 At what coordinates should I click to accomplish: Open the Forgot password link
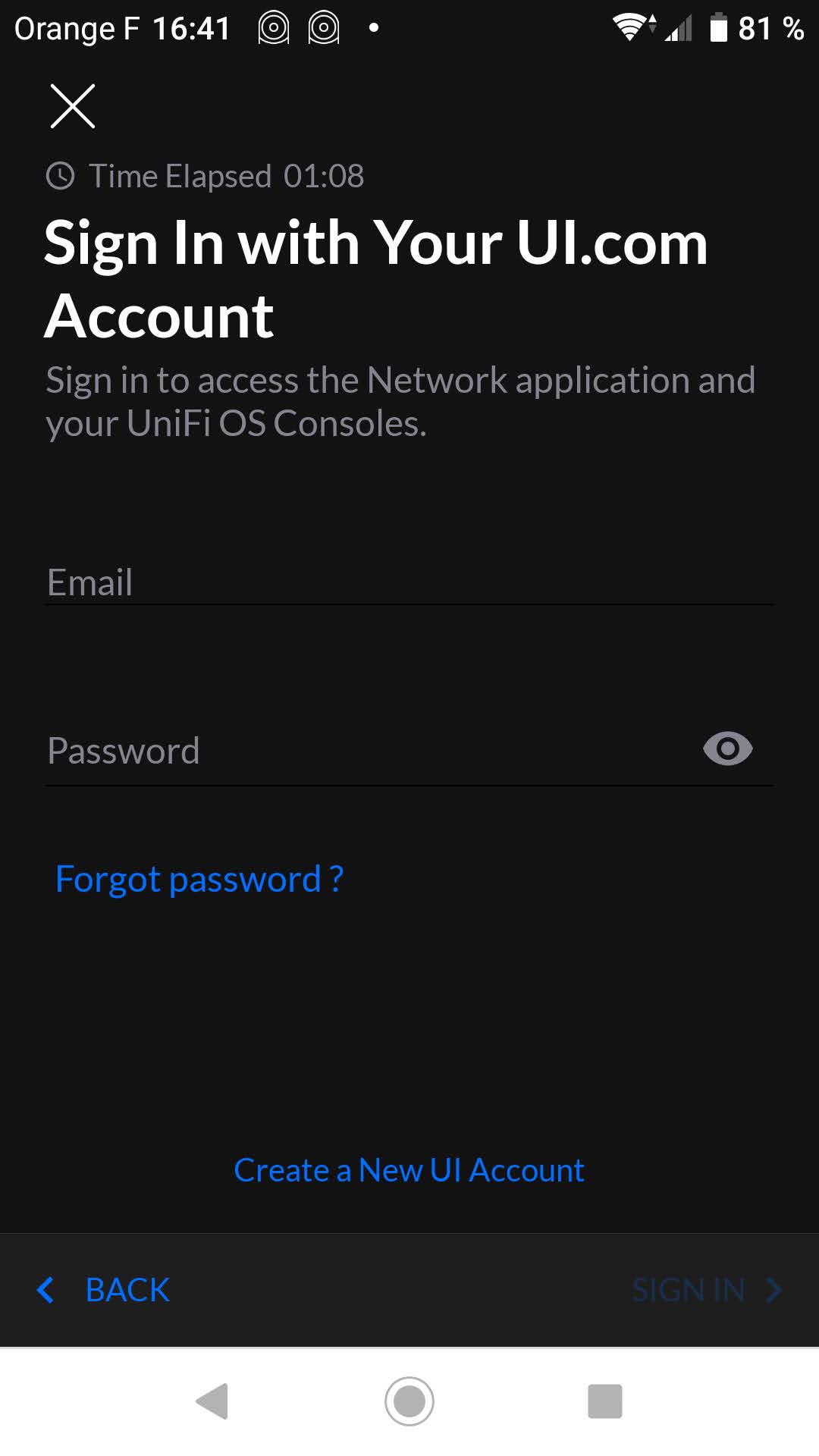[199, 880]
